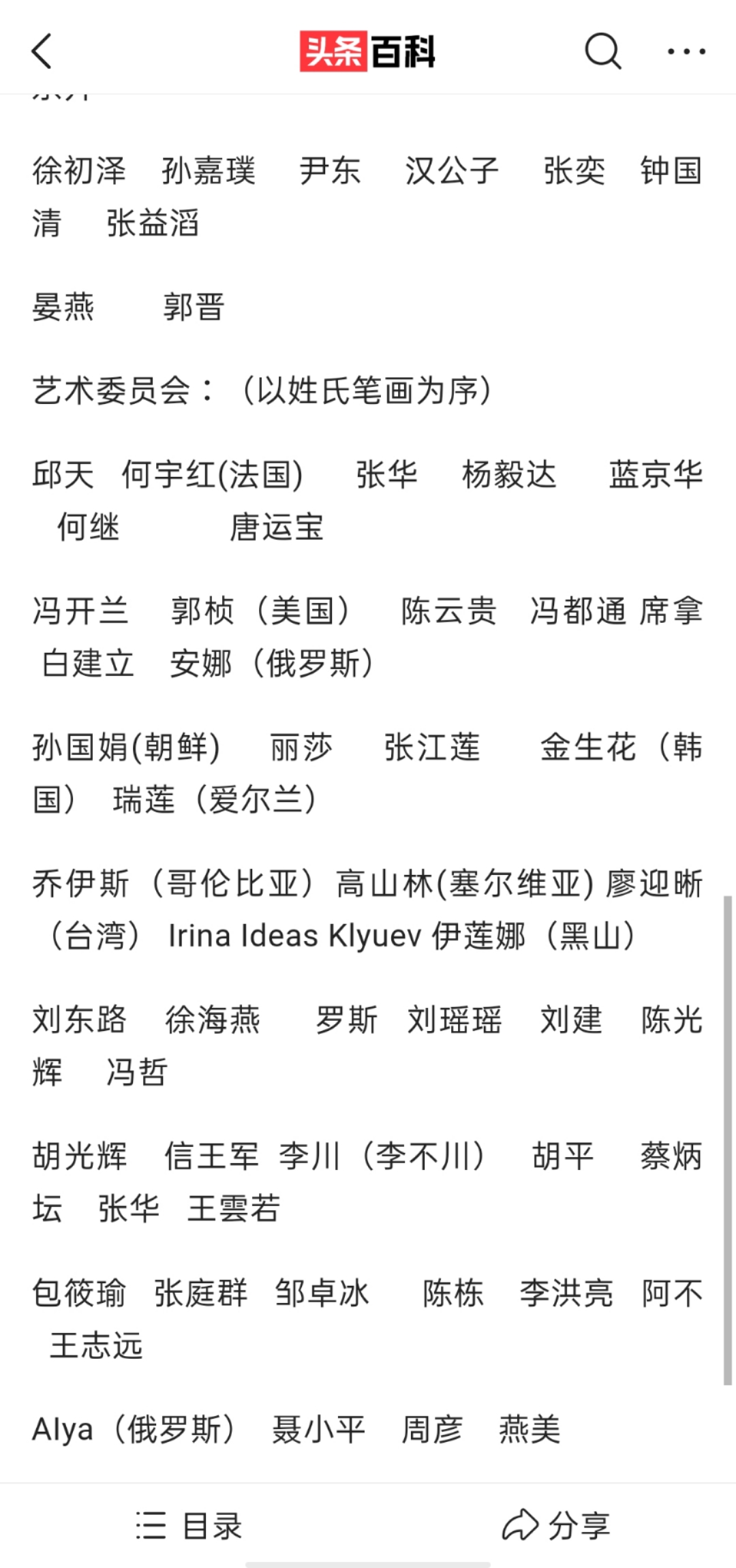Open the search icon in header
This screenshot has width=736, height=1568.
click(603, 51)
